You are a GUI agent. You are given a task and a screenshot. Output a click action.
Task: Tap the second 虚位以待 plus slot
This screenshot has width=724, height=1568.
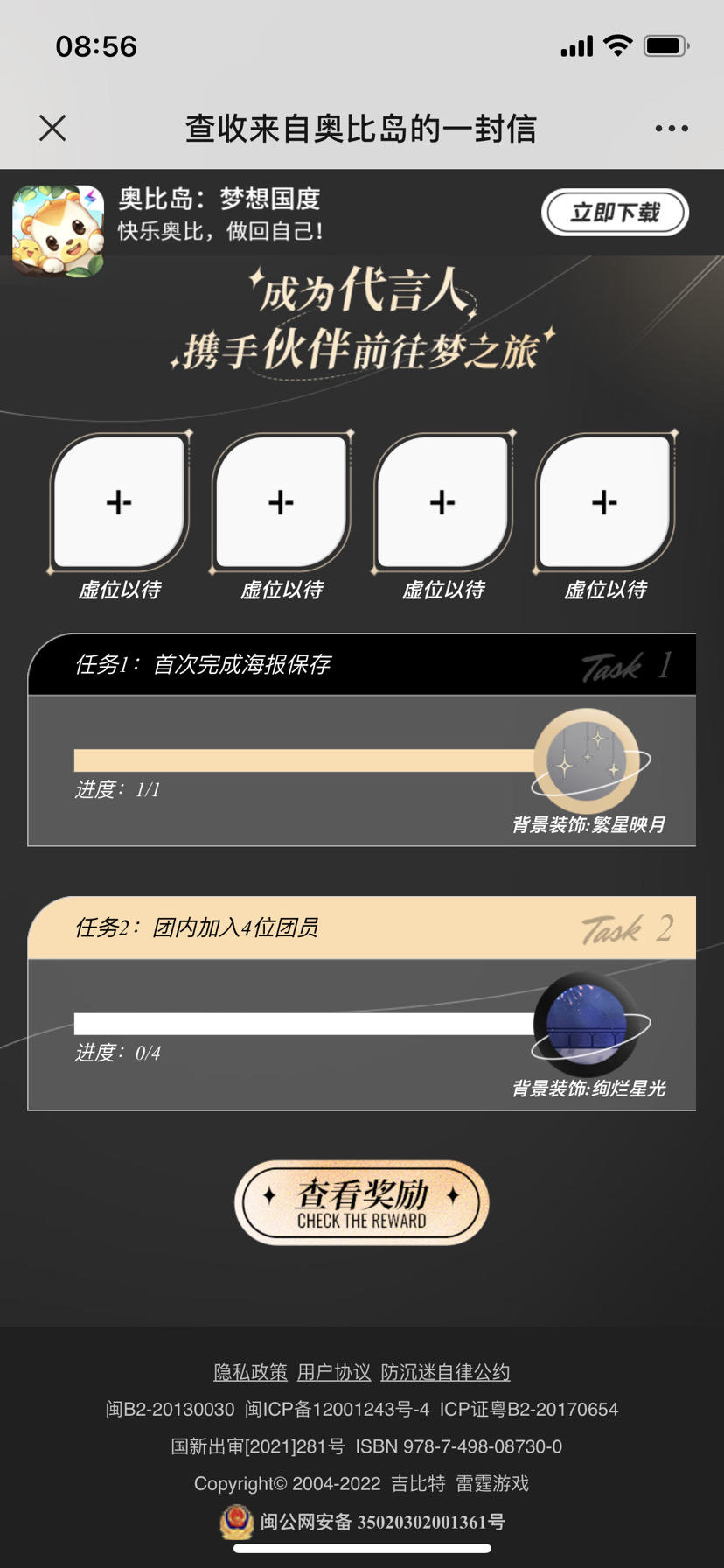click(x=281, y=501)
